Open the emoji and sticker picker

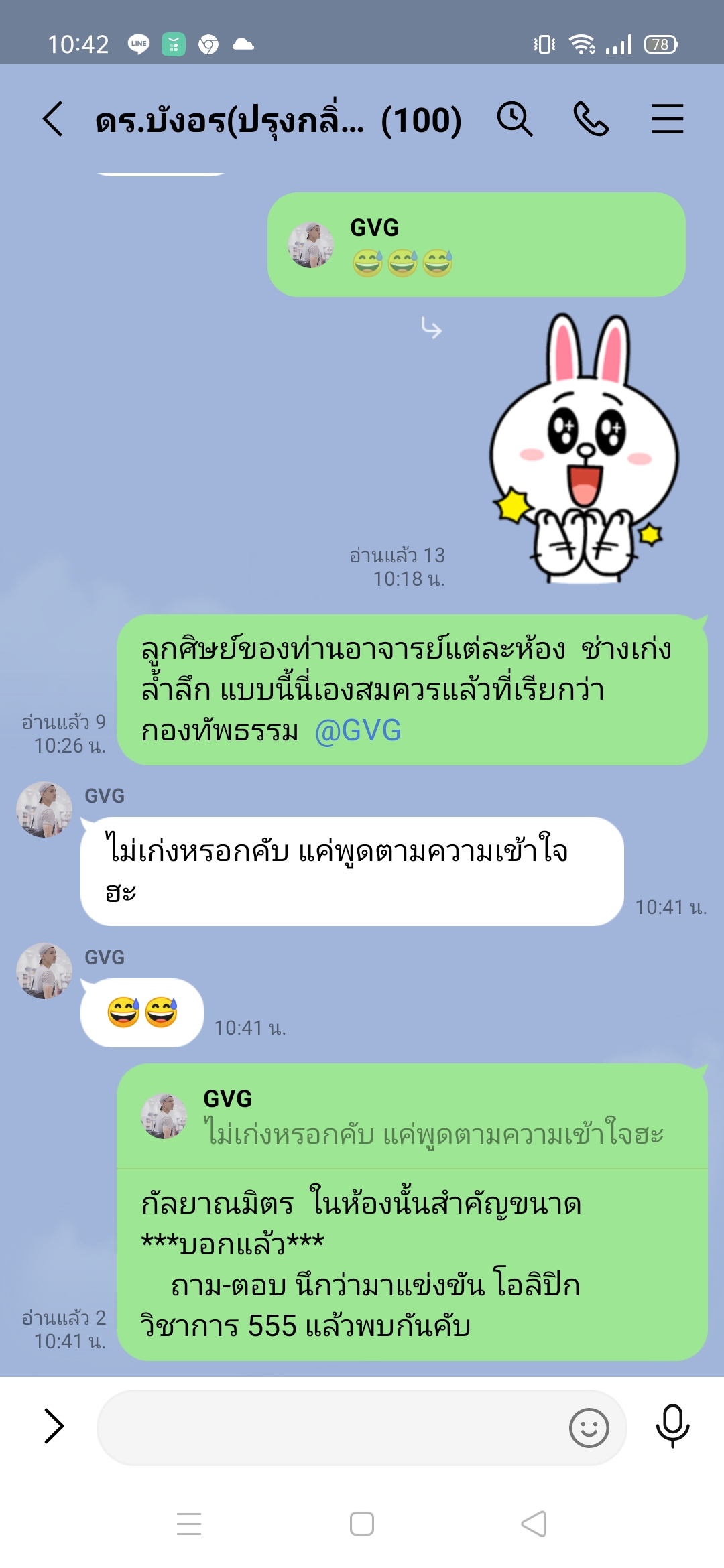pyautogui.click(x=589, y=1427)
